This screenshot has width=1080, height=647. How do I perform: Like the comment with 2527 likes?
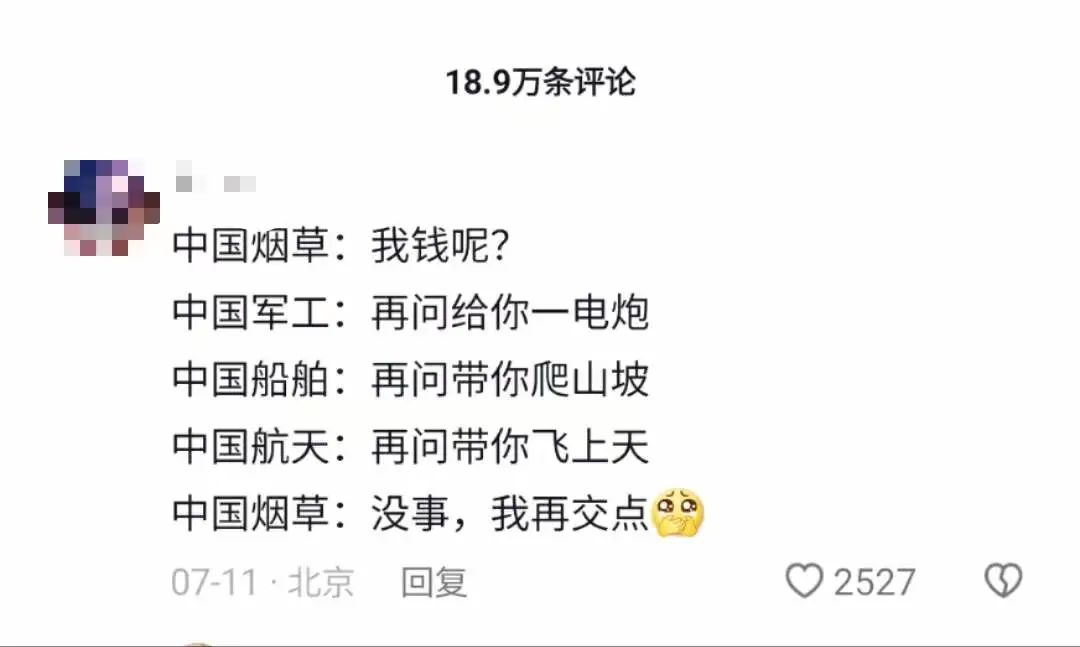coord(804,581)
